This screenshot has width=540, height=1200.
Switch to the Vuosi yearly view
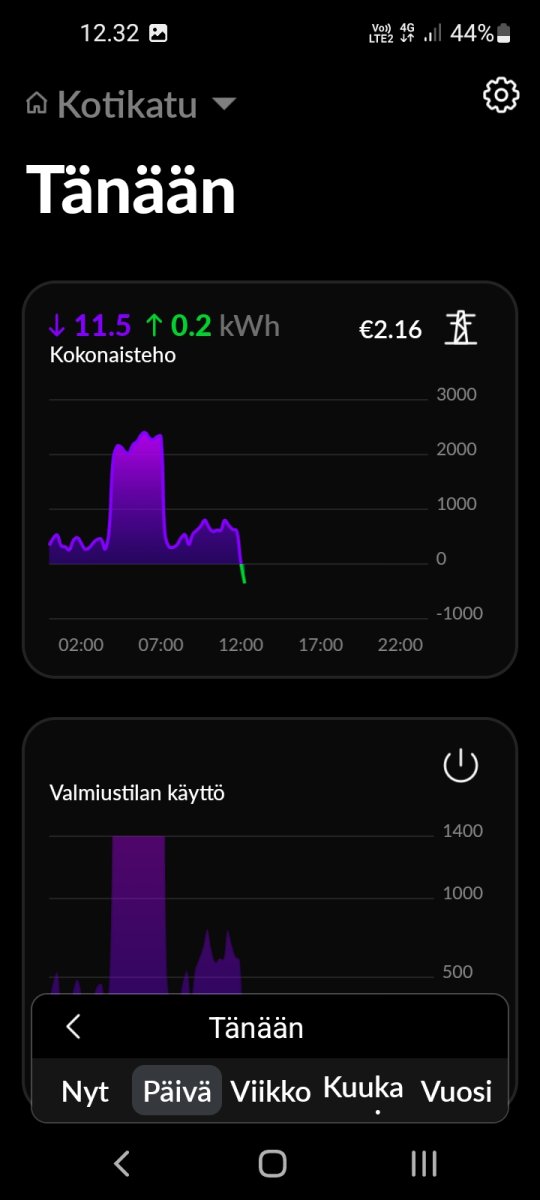[x=456, y=1091]
